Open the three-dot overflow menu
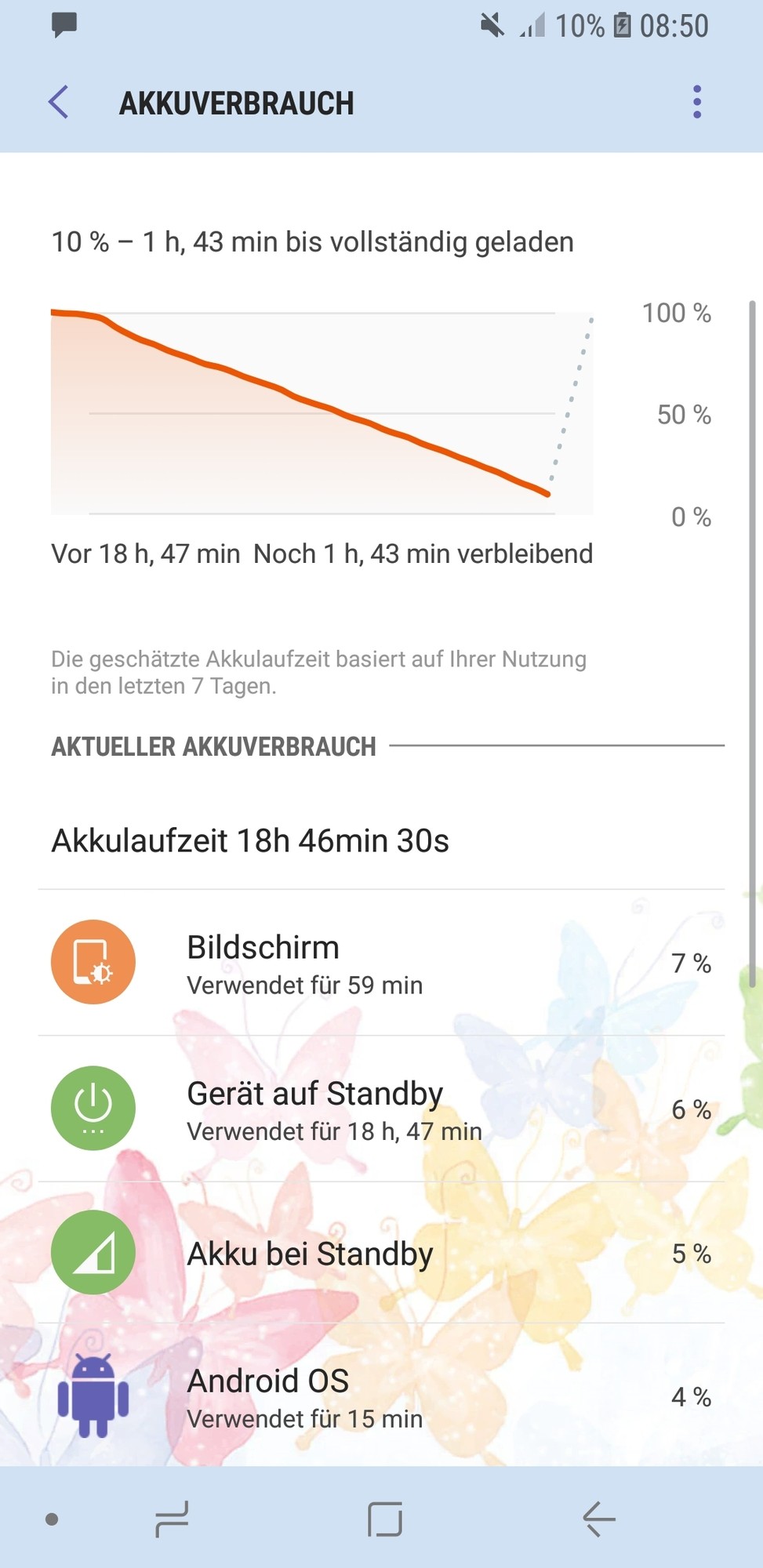 point(696,103)
